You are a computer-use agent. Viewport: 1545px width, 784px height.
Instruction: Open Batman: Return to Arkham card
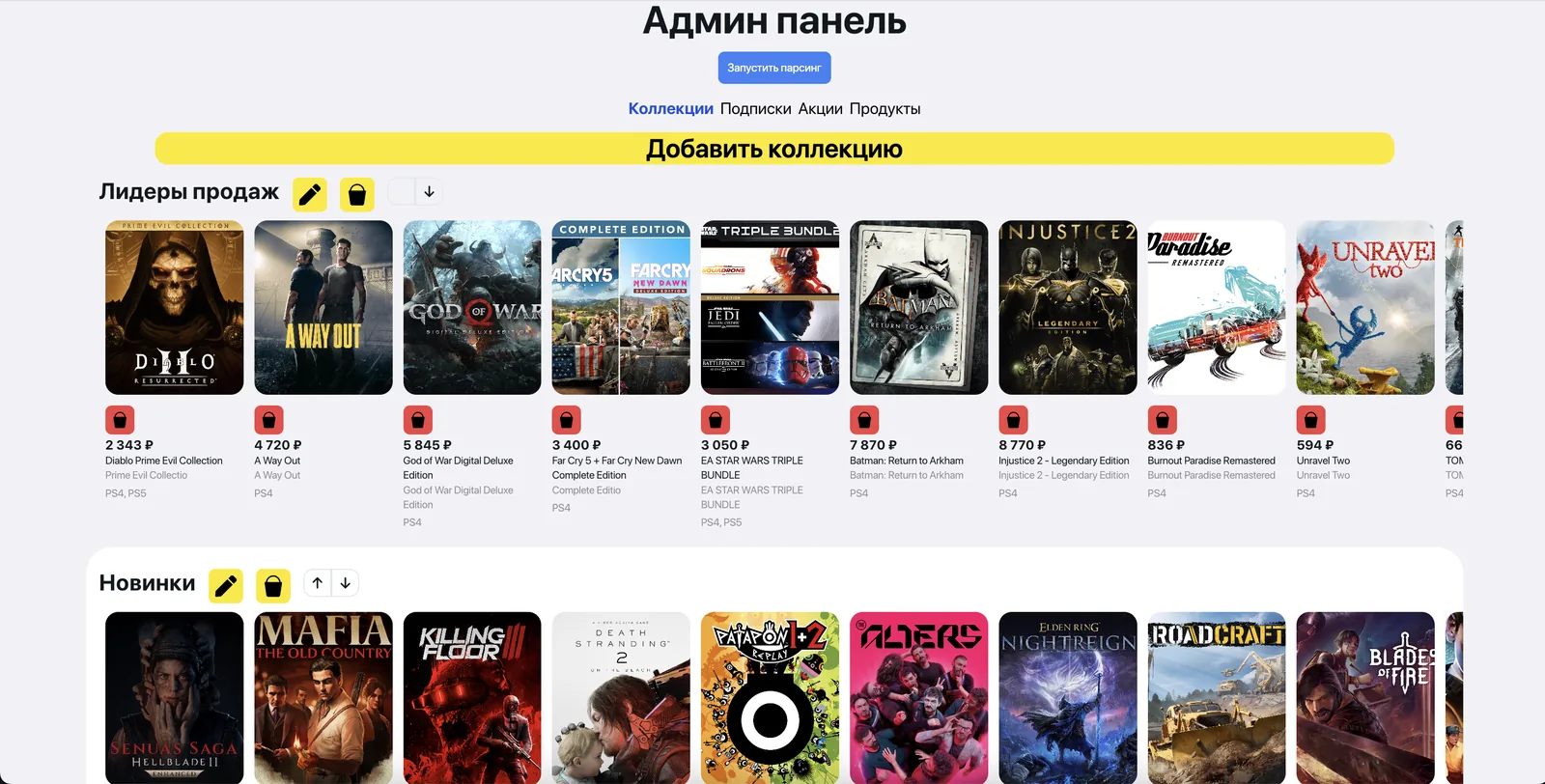pyautogui.click(x=918, y=307)
